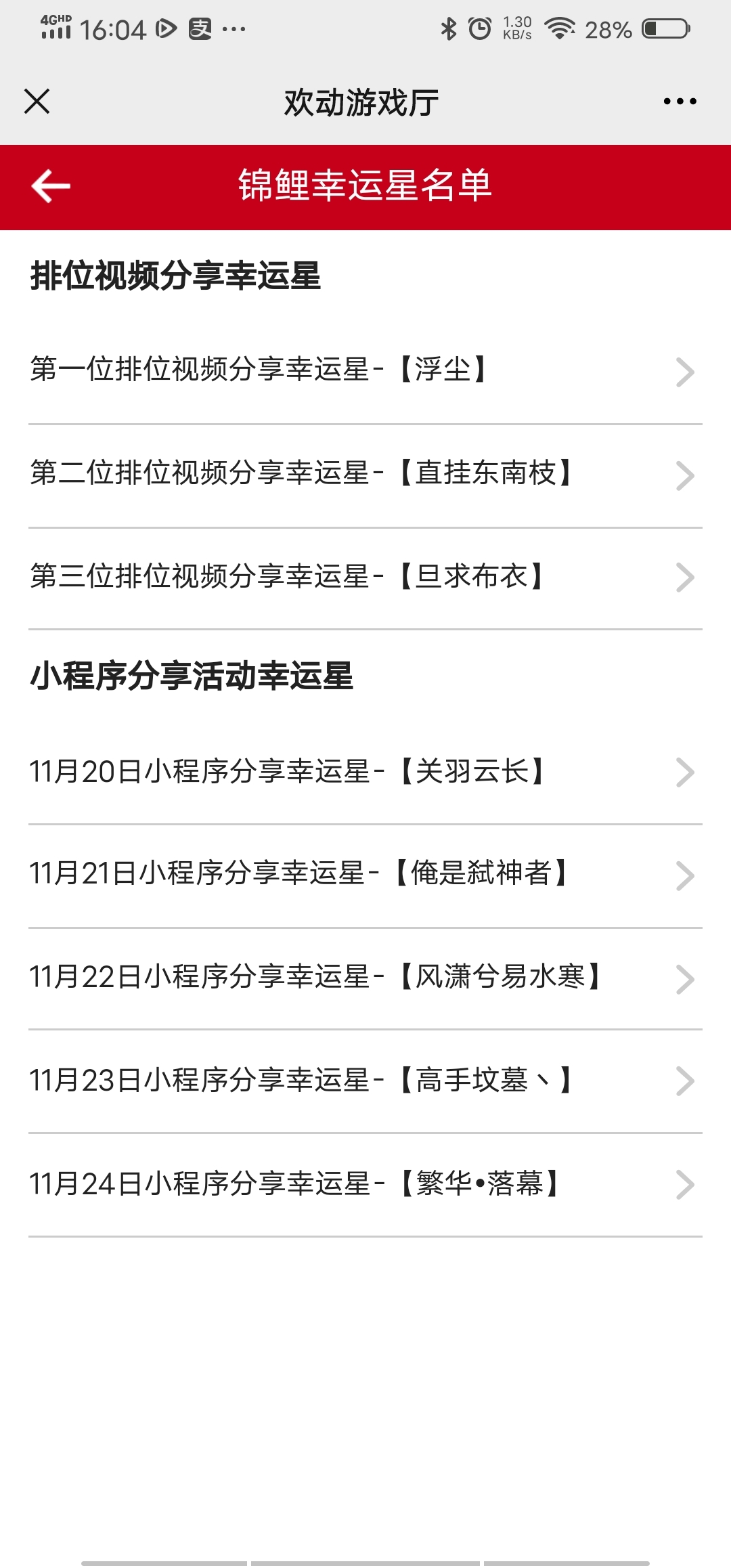This screenshot has width=731, height=1568.
Task: Tap the WiFi icon in the status bar
Action: [559, 28]
